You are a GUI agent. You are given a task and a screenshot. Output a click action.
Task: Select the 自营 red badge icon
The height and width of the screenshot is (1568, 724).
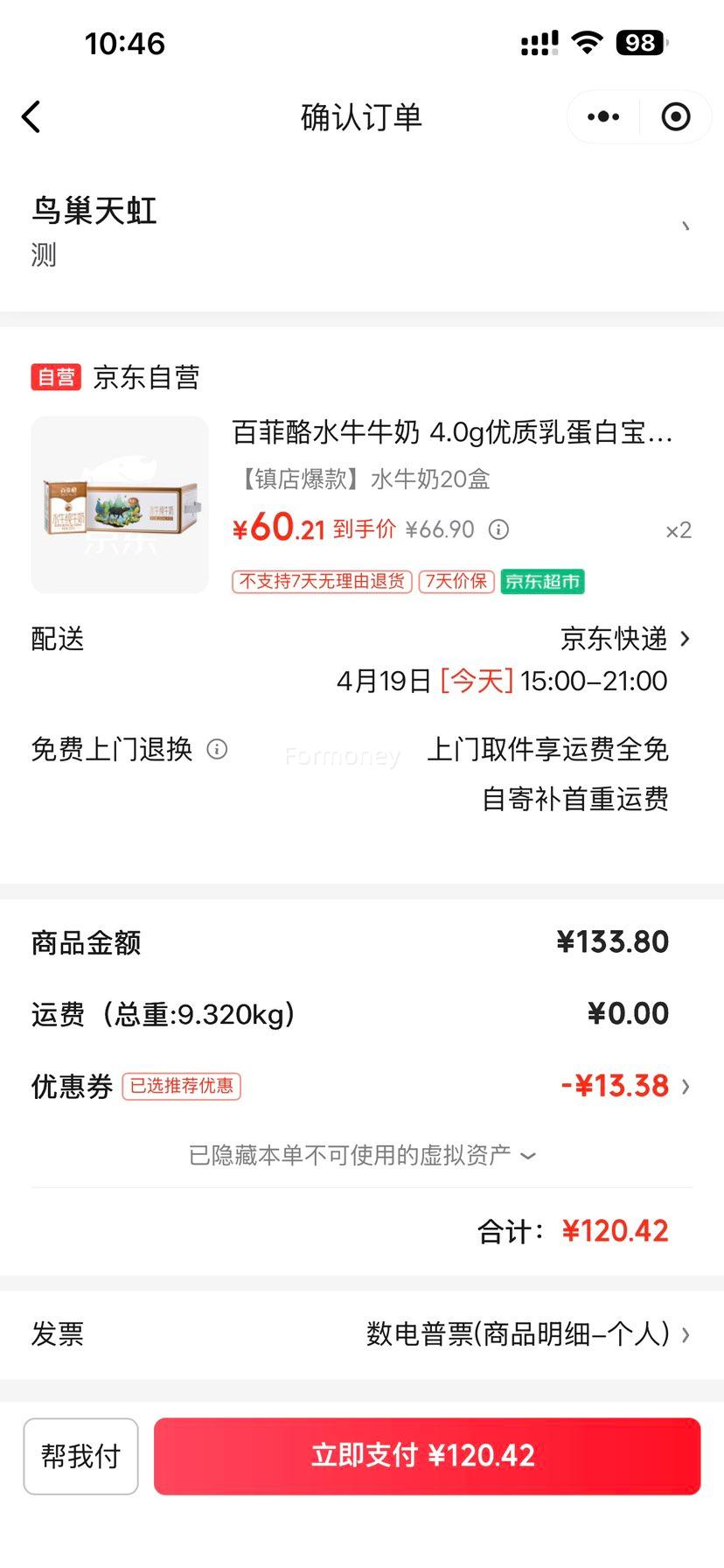[56, 377]
